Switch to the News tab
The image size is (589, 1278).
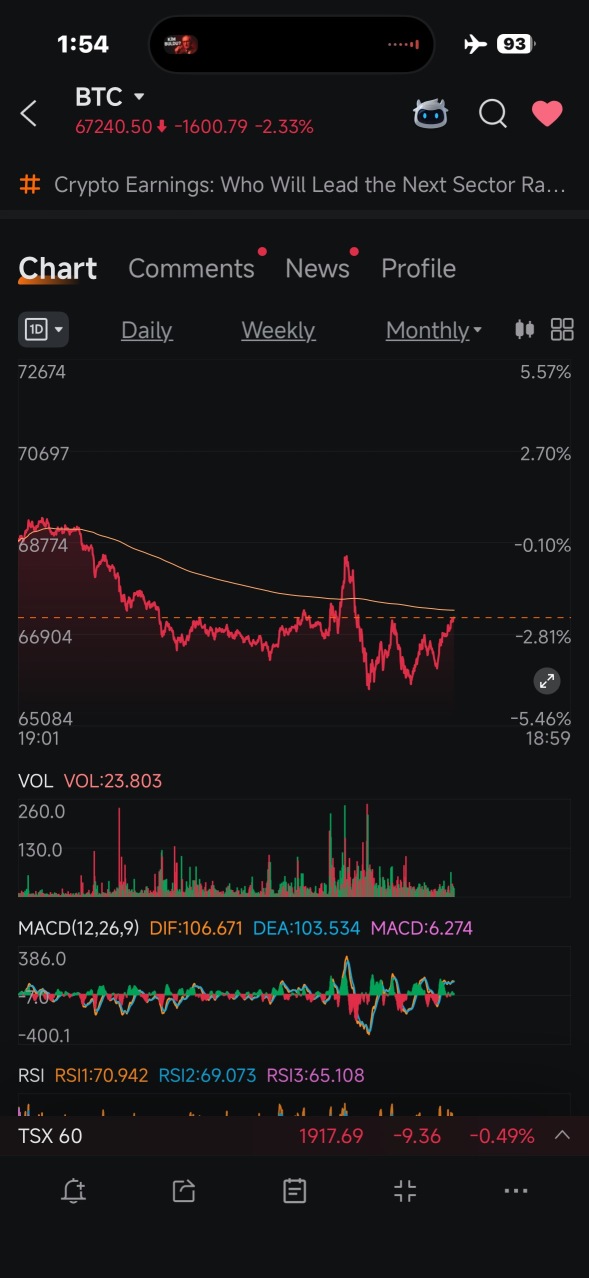coord(317,268)
